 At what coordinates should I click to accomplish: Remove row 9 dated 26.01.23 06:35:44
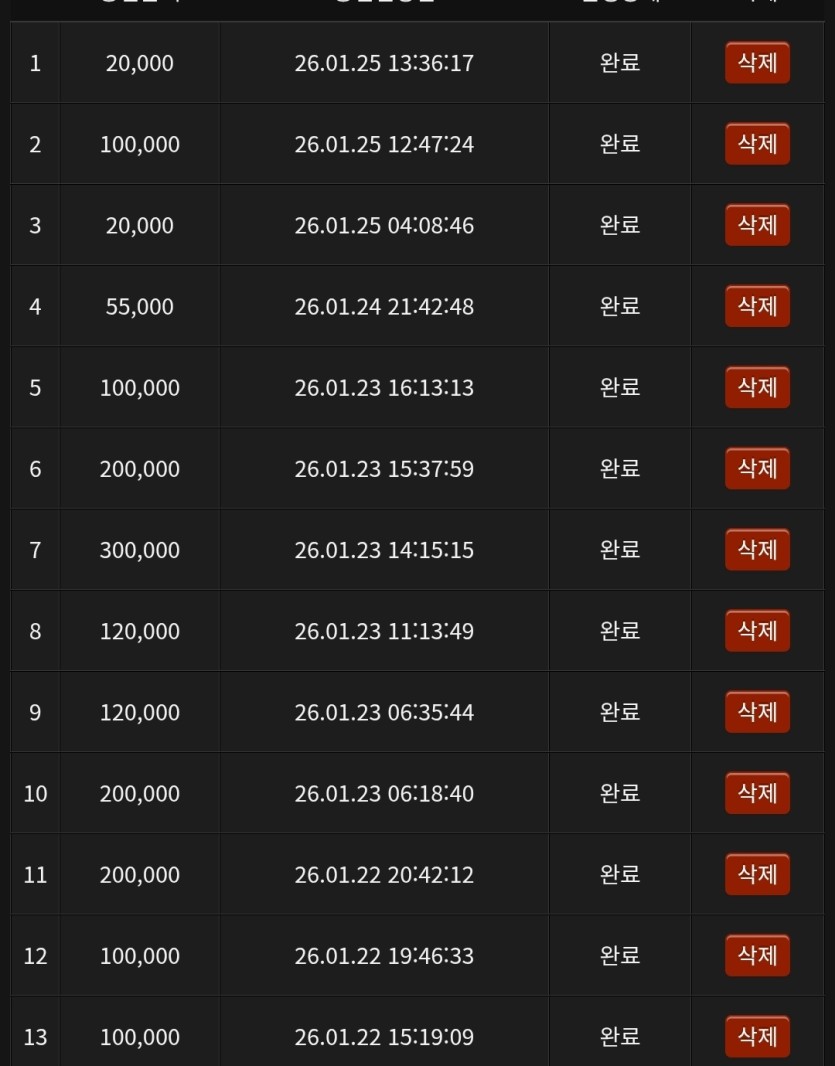click(x=757, y=711)
